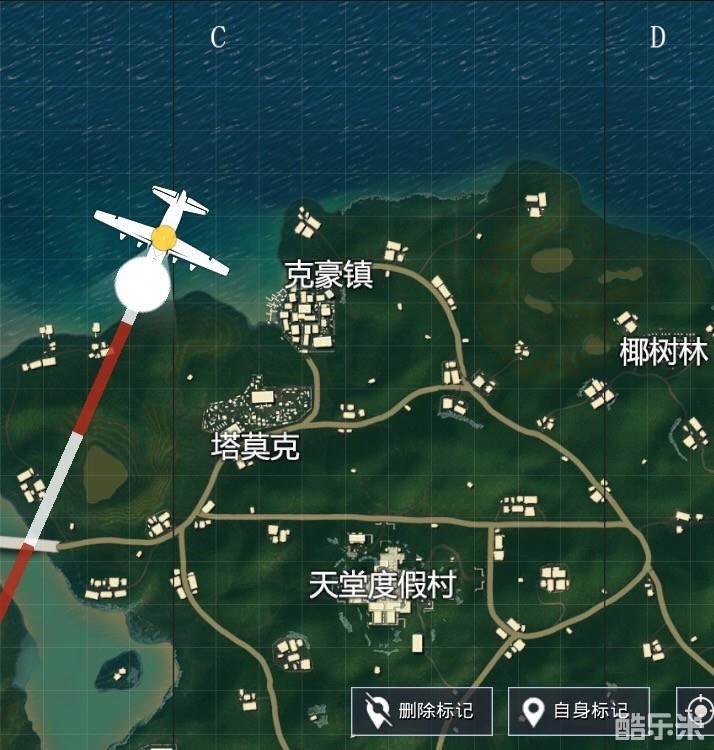Image resolution: width=714 pixels, height=750 pixels.
Task: Tap the 删除标记 button to delete marker
Action: (421, 711)
